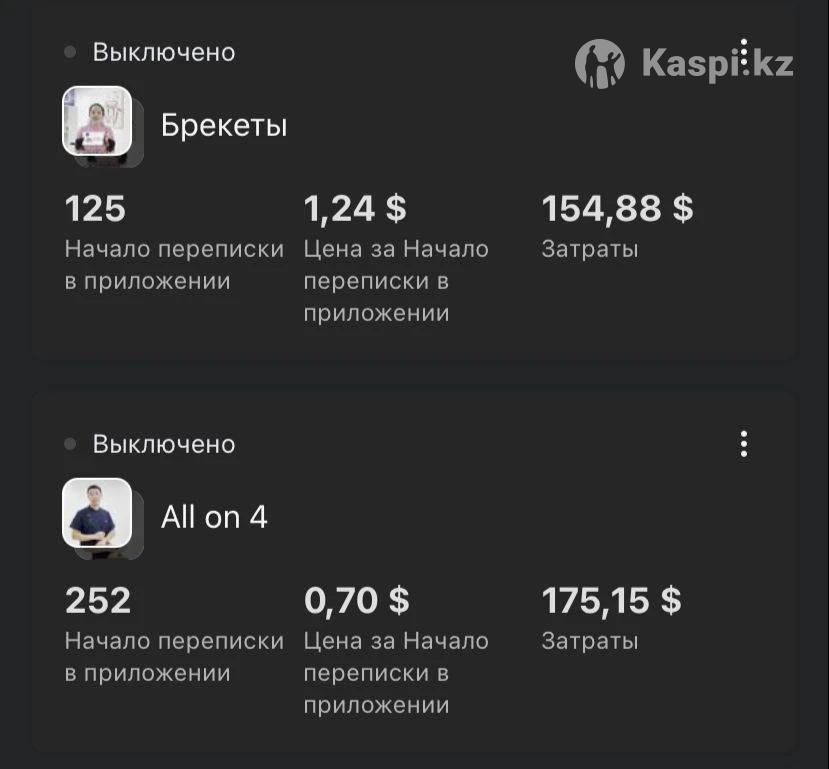This screenshot has height=769, width=829.
Task: Open overflow menu for Брекеты ad
Action: (743, 51)
